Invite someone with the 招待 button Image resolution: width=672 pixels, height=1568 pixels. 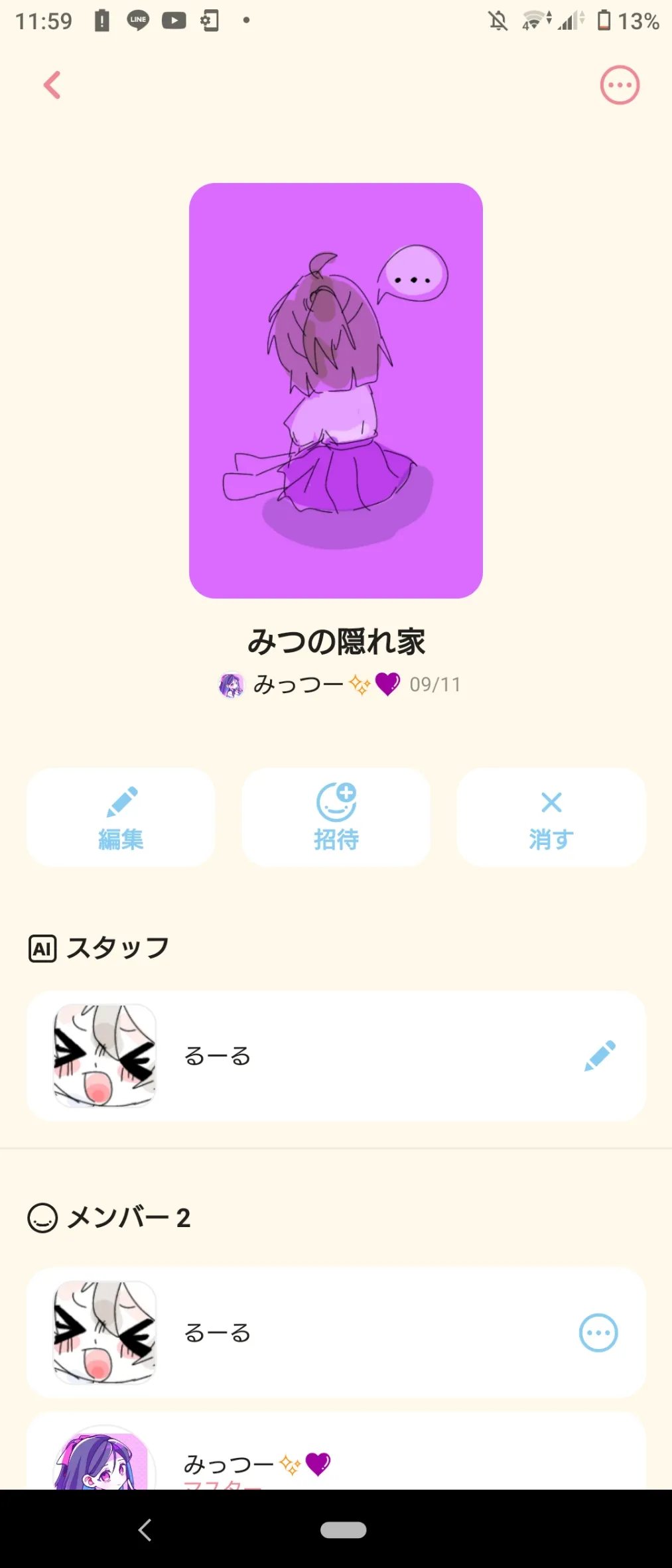coord(336,817)
